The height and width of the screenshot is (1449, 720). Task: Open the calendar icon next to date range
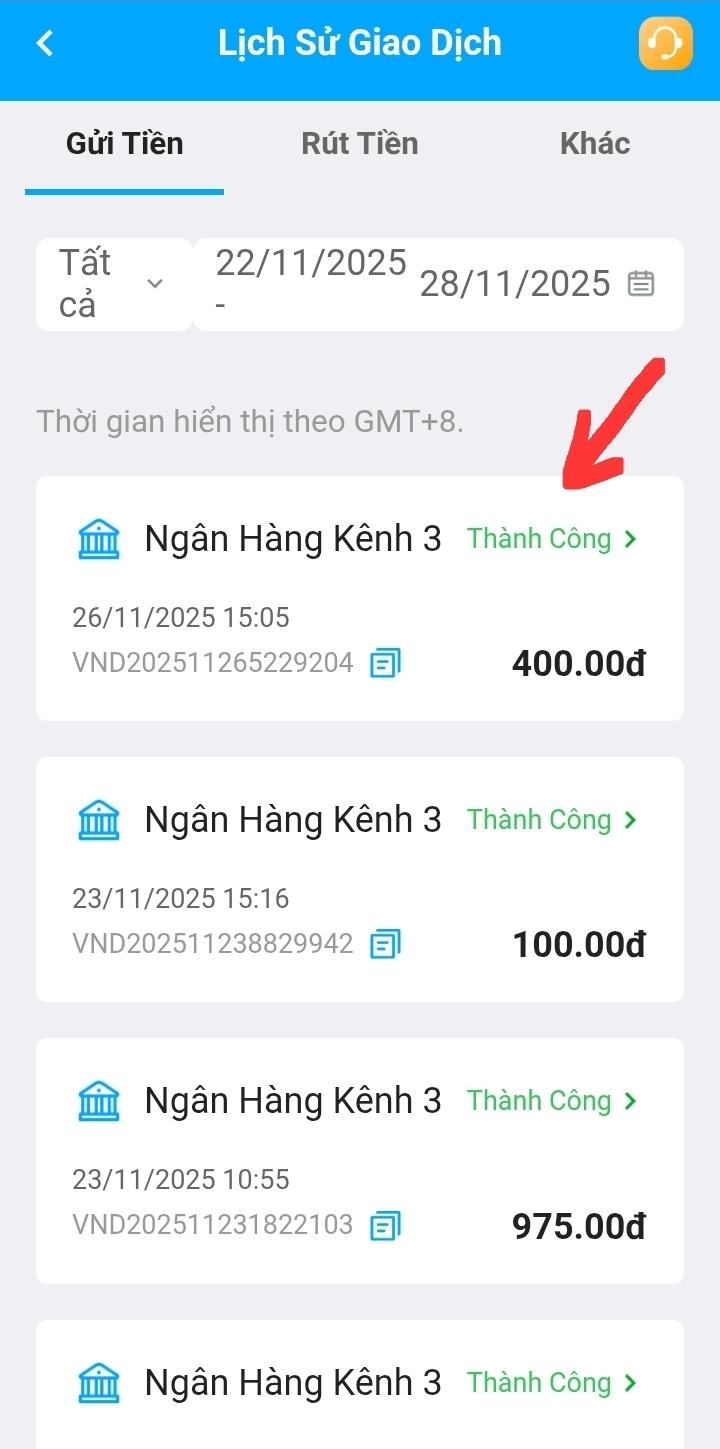tap(641, 283)
